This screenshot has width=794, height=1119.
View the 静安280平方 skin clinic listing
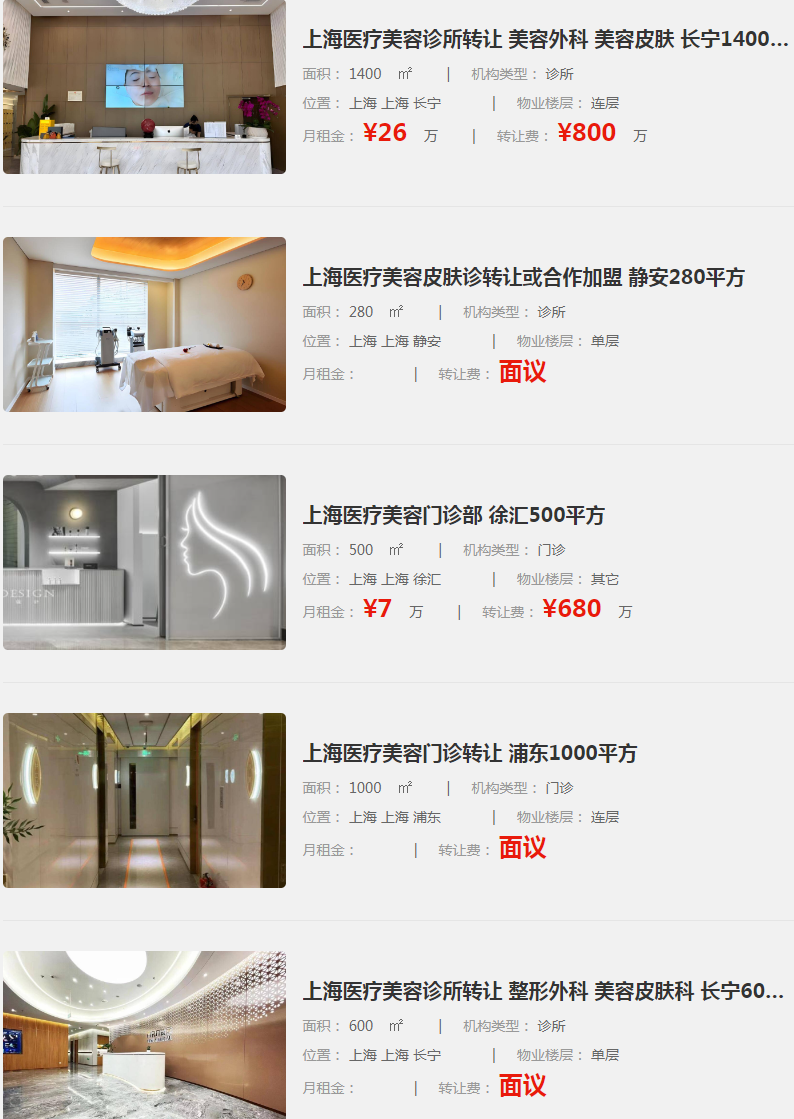[x=523, y=278]
